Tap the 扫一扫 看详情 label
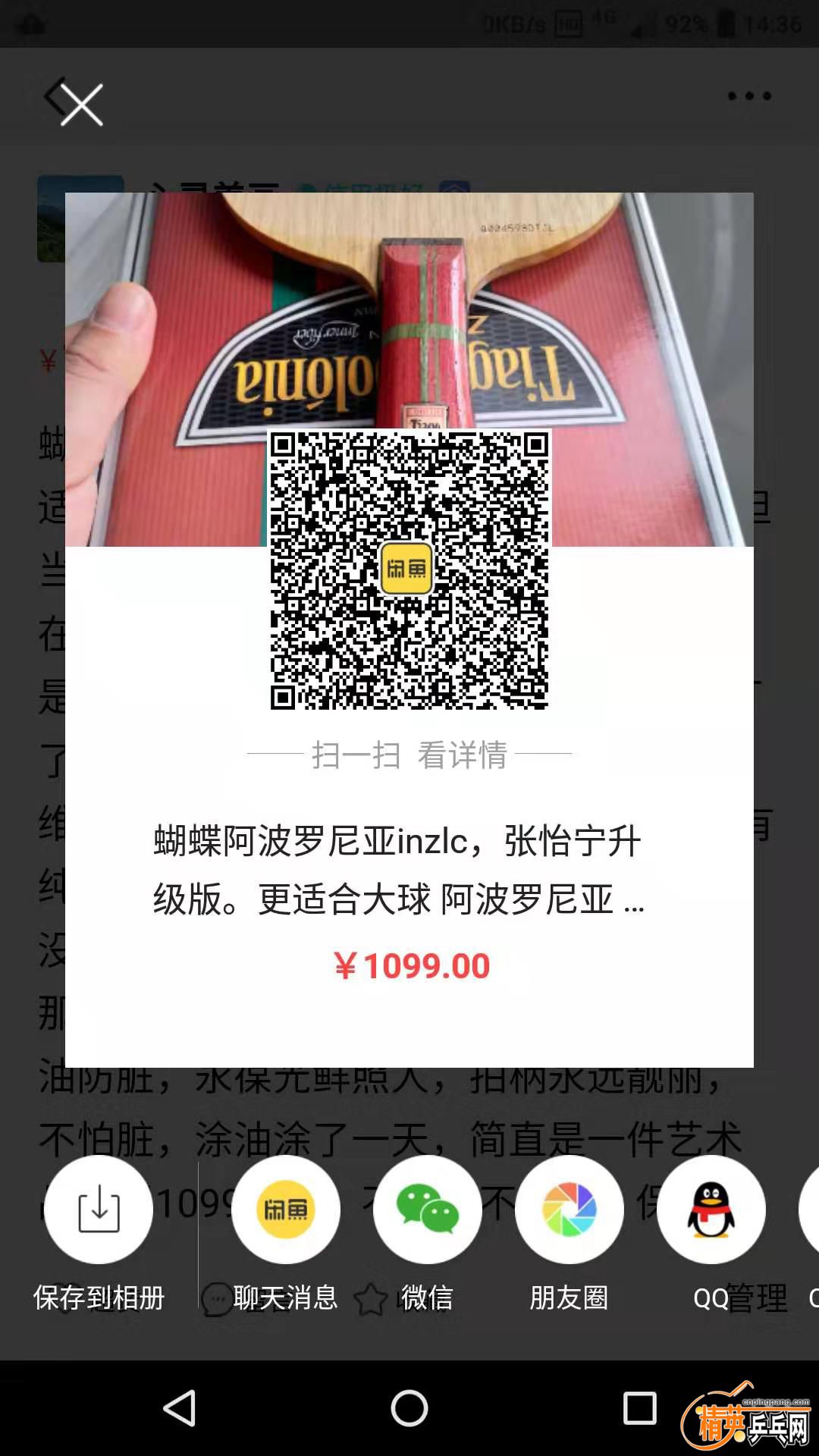 (409, 755)
